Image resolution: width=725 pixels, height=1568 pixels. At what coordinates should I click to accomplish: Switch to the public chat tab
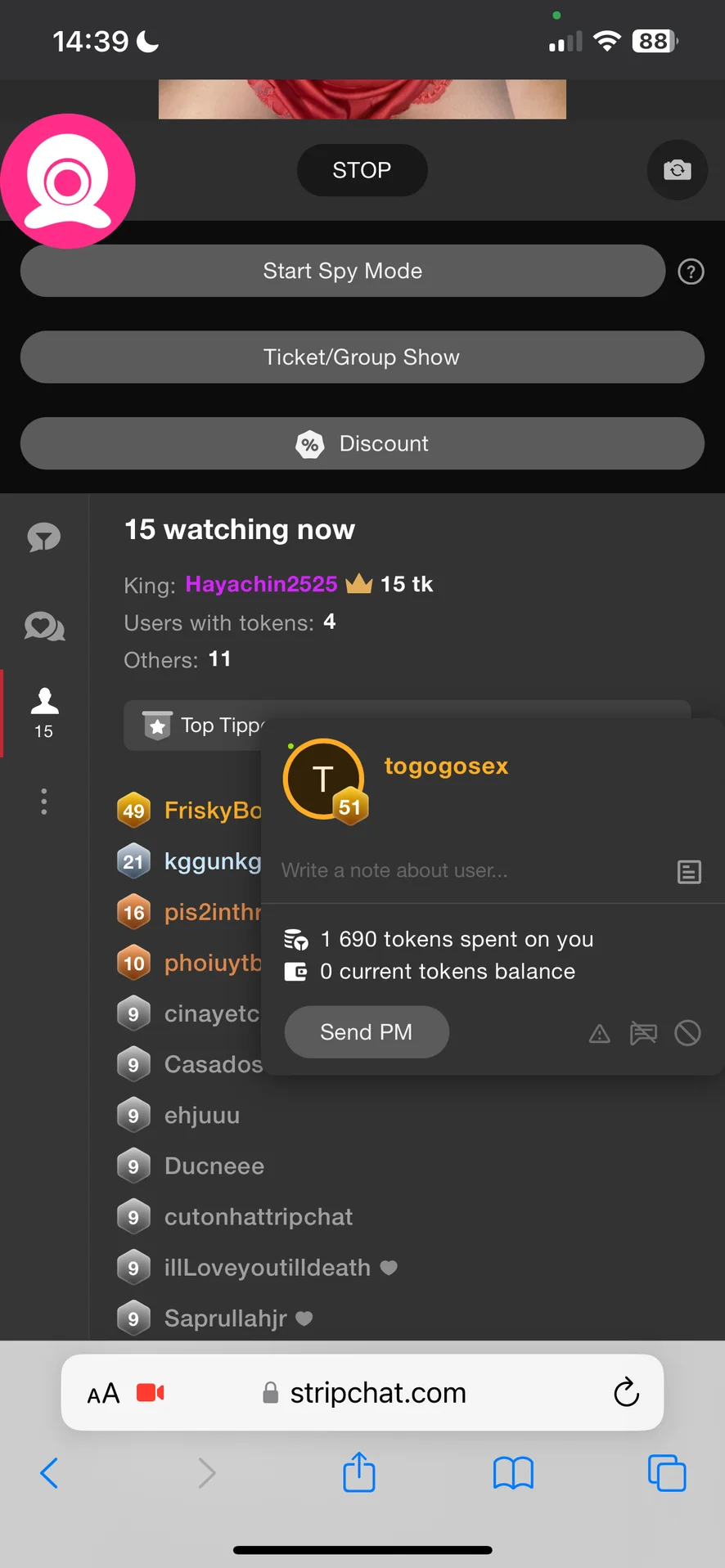tap(44, 537)
